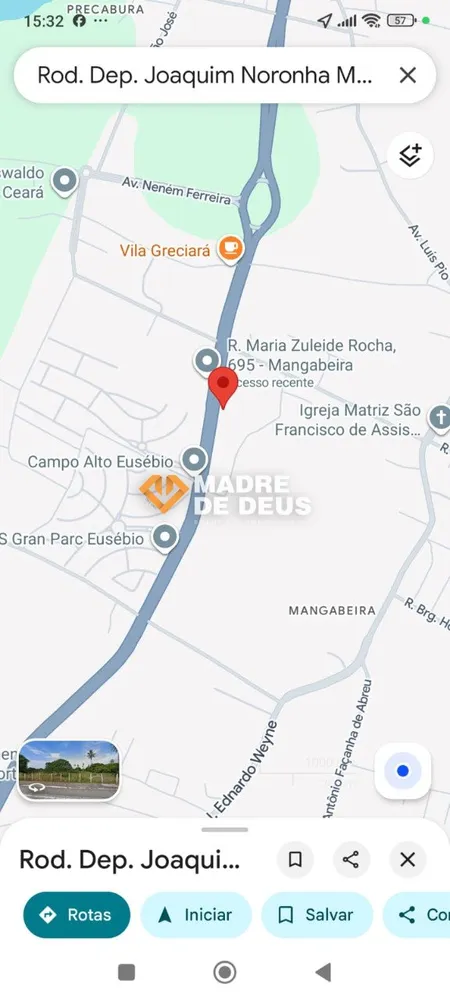450x1000 pixels.
Task: Go to the system home screen
Action: (224, 972)
